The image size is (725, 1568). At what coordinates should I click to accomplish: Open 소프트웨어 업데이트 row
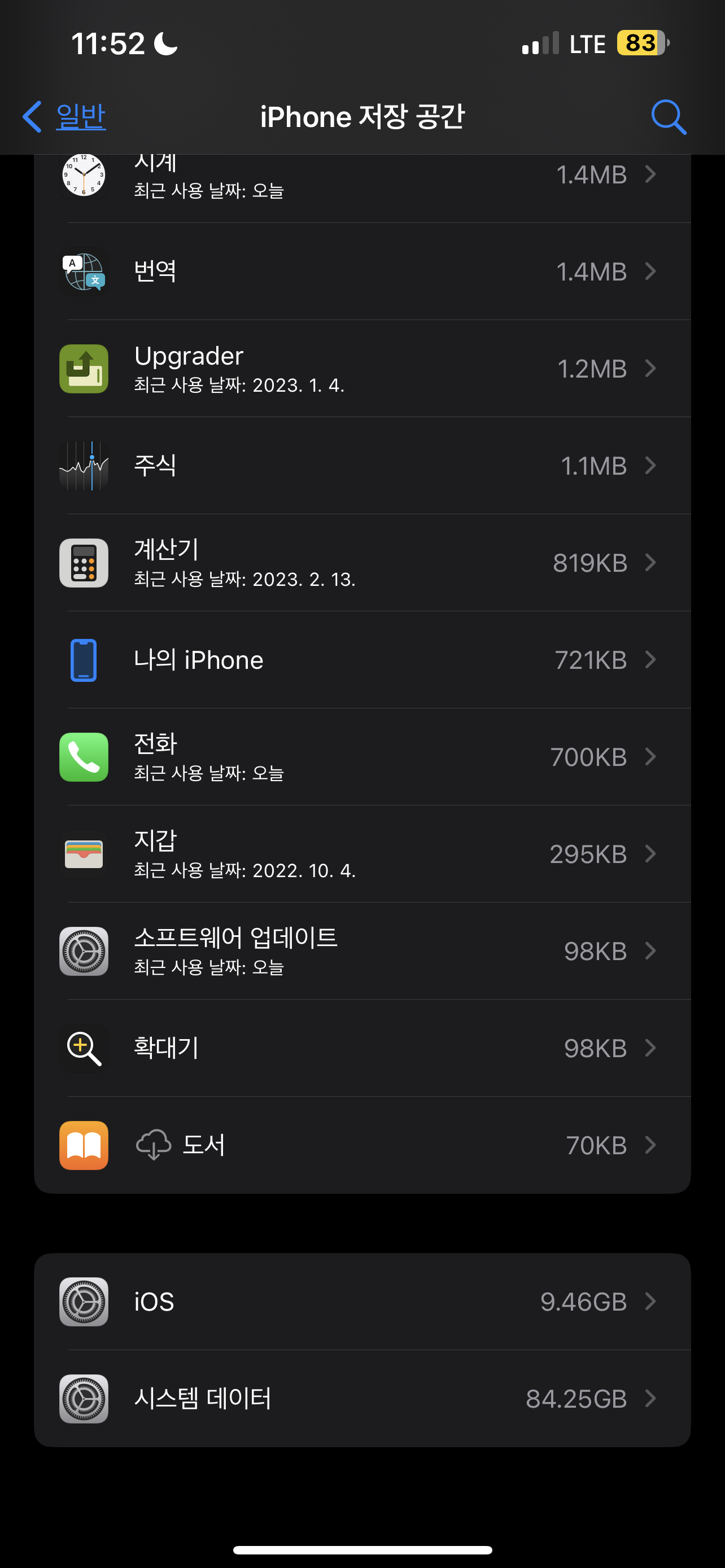click(362, 952)
